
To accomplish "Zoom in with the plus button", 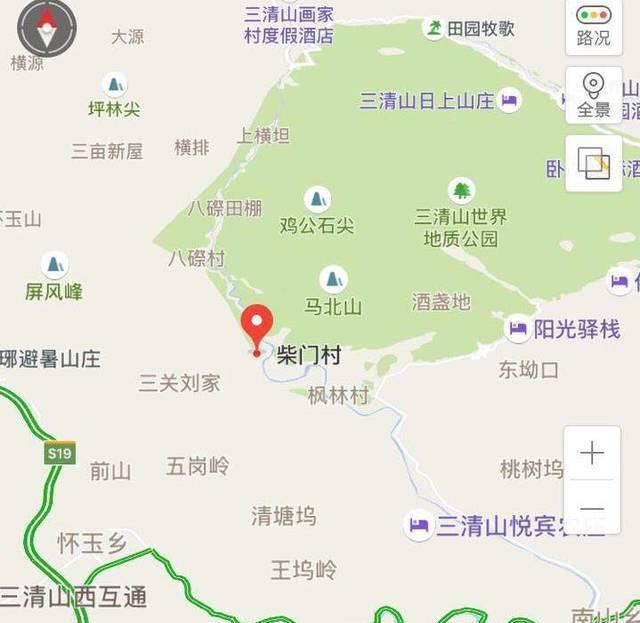I will 592,453.
